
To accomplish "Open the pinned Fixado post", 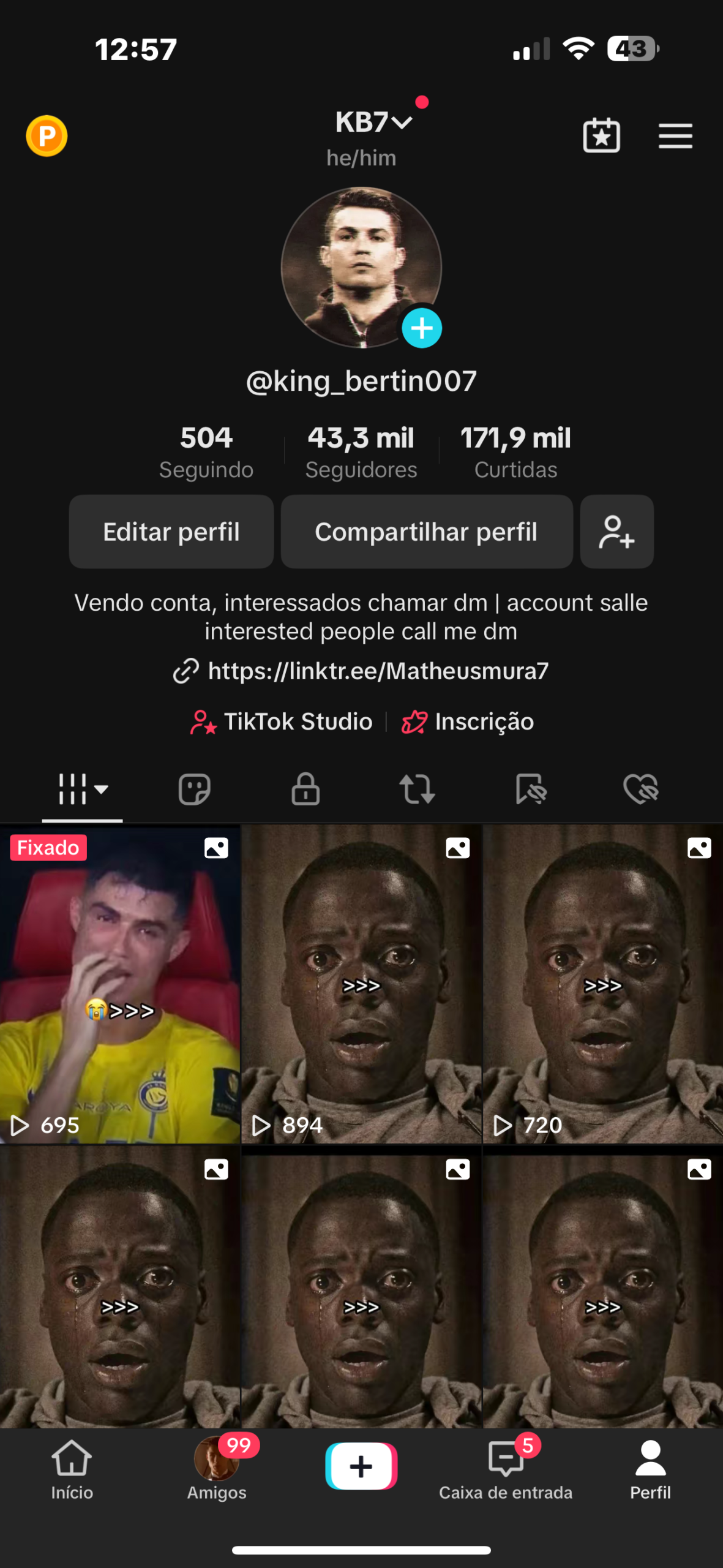I will (119, 984).
